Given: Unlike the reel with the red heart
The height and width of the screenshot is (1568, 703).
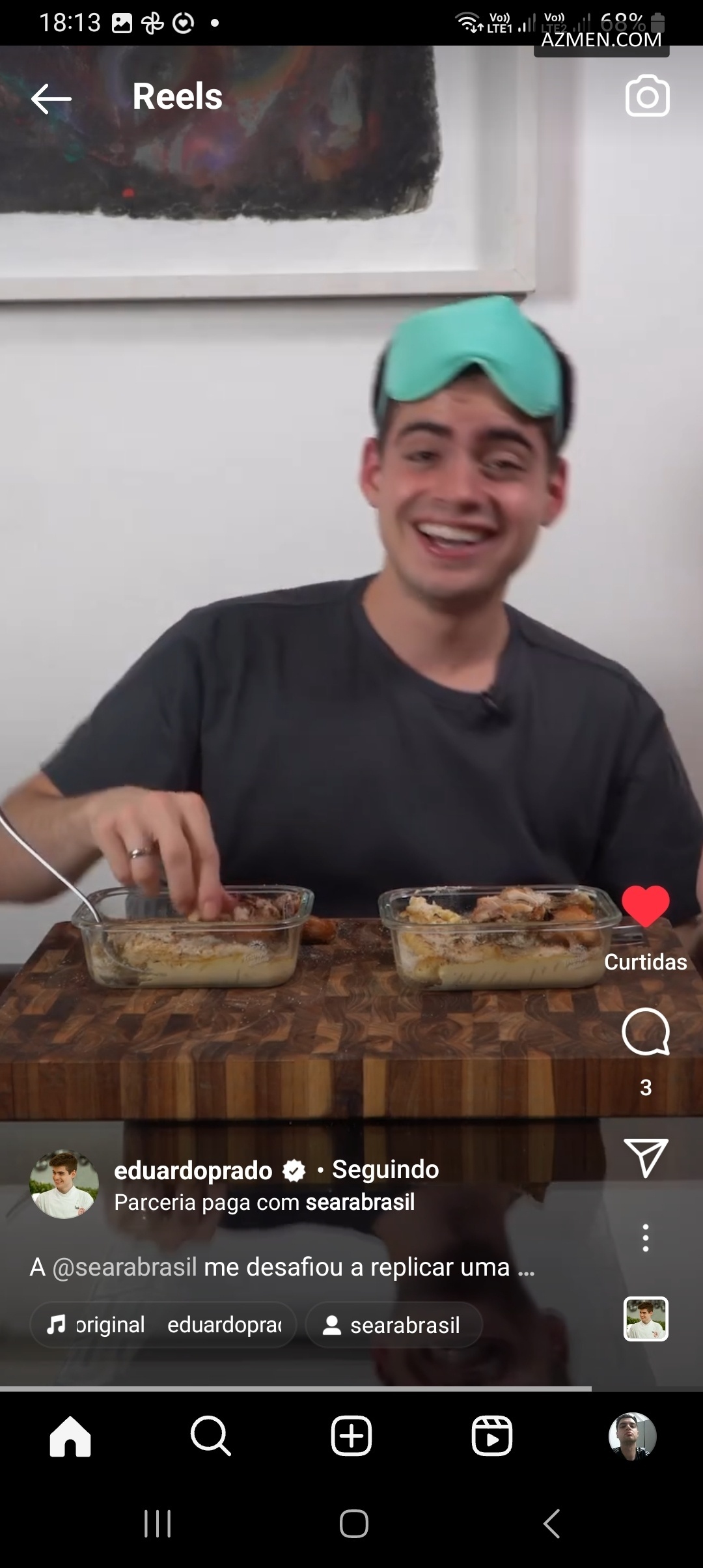Looking at the screenshot, I should [x=645, y=906].
